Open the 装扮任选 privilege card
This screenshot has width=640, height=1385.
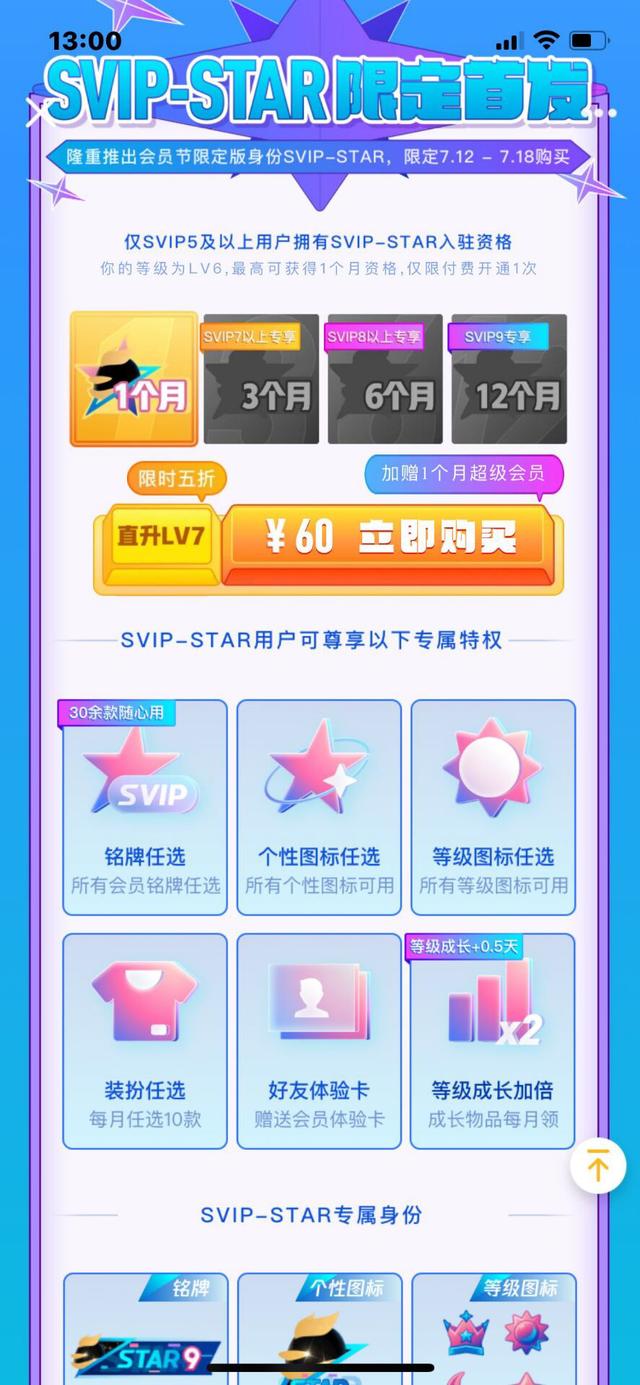[x=145, y=1041]
